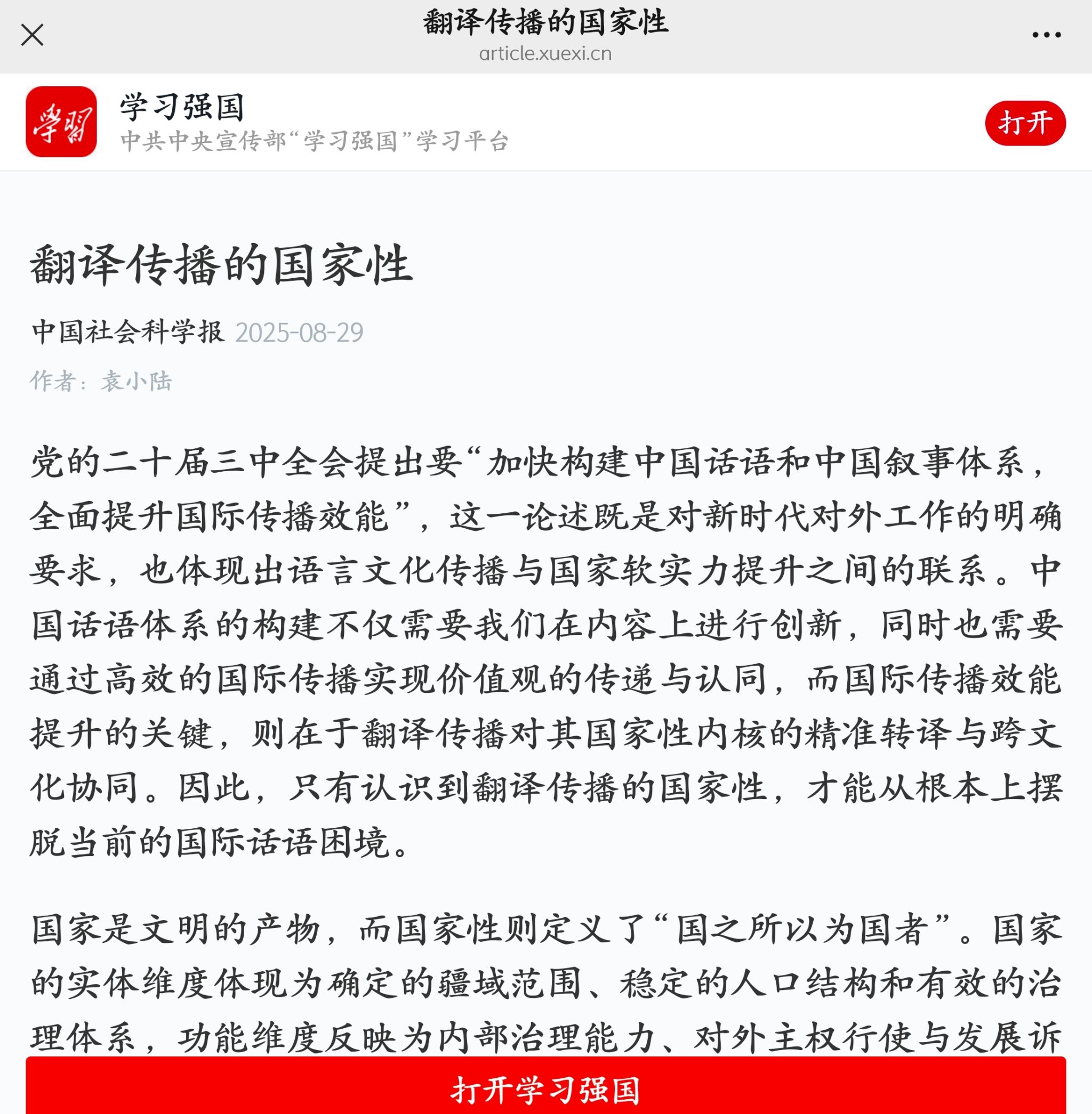Tap the red 打开 button
Image resolution: width=1092 pixels, height=1114 pixels.
click(1025, 123)
